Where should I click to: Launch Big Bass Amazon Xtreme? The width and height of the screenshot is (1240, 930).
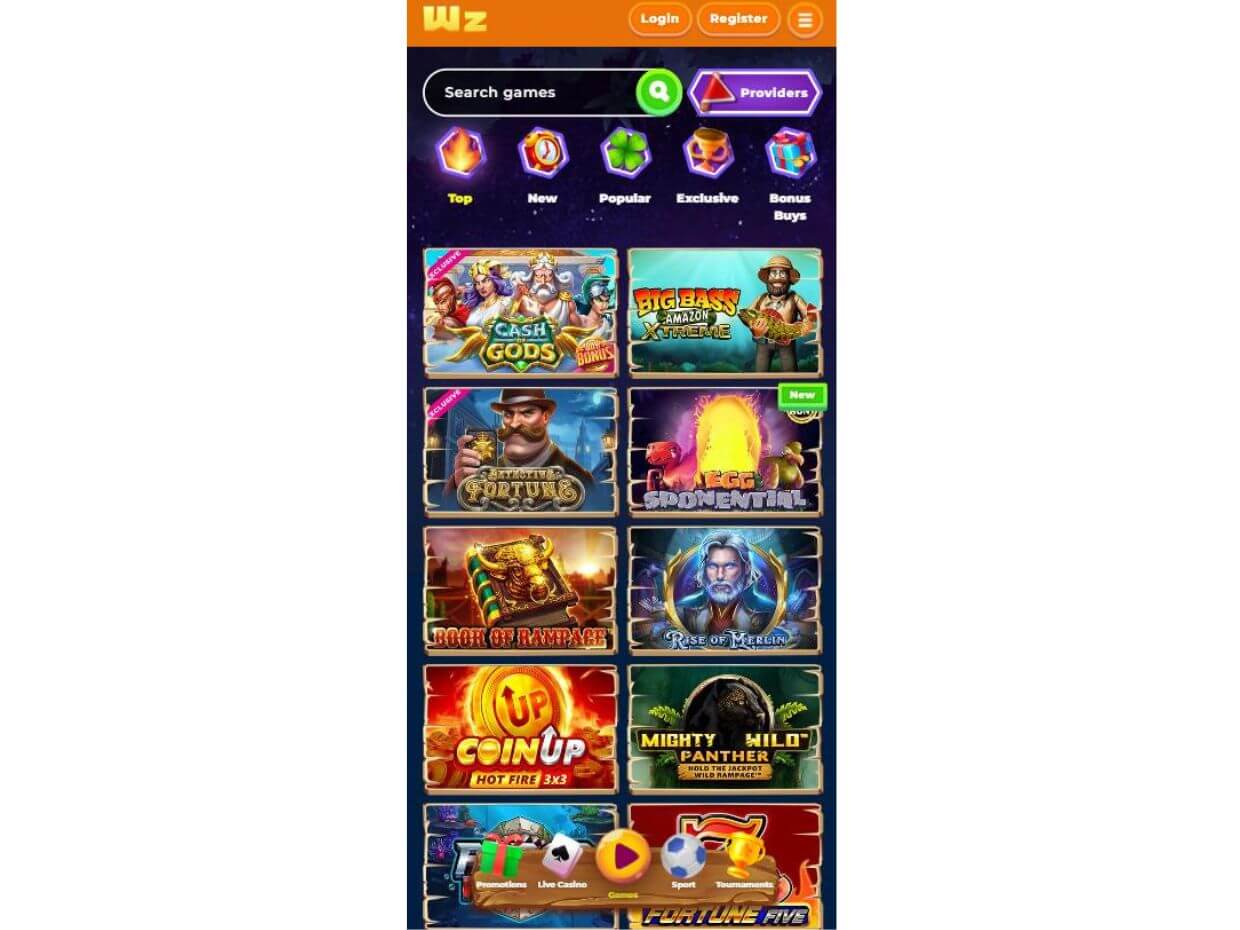pos(725,312)
